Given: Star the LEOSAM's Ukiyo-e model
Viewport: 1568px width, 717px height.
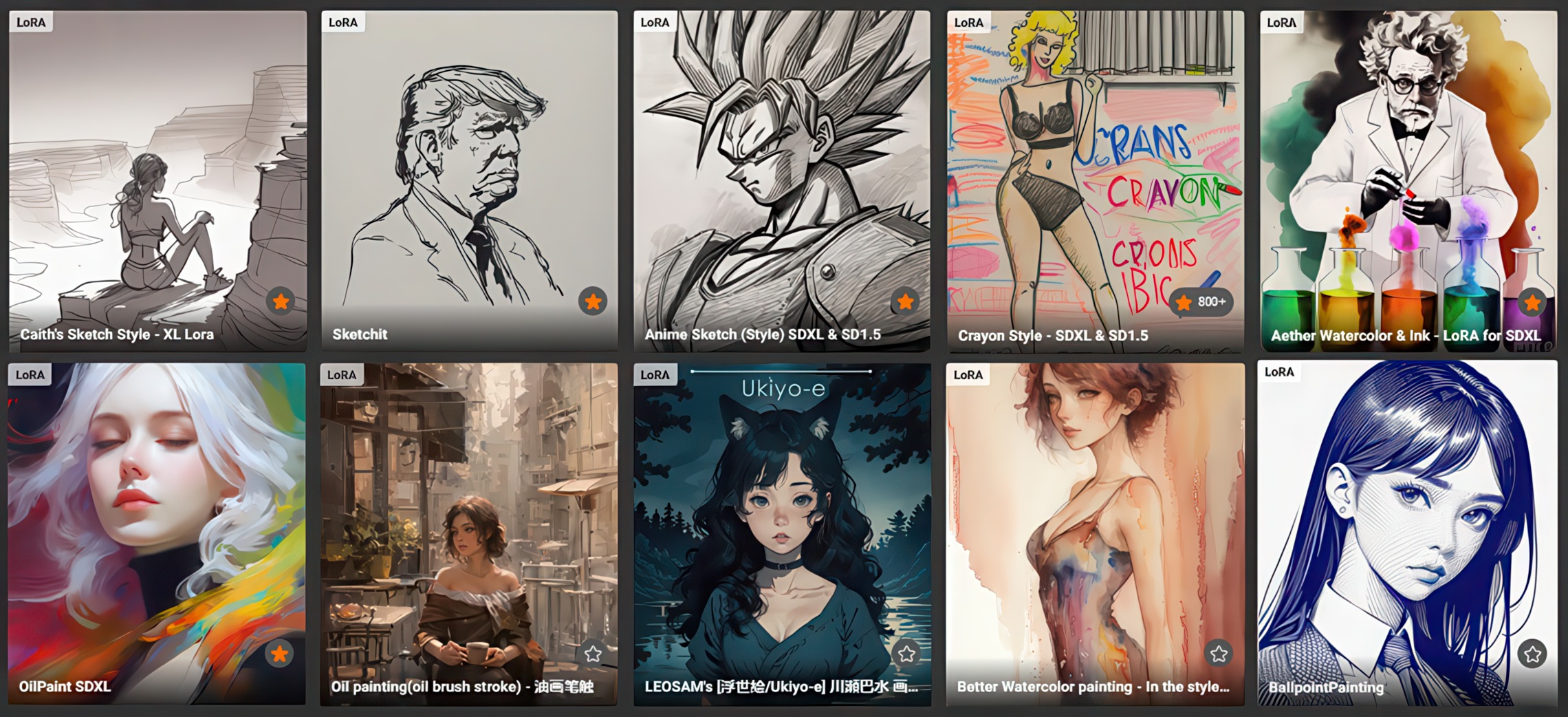Looking at the screenshot, I should 906,654.
